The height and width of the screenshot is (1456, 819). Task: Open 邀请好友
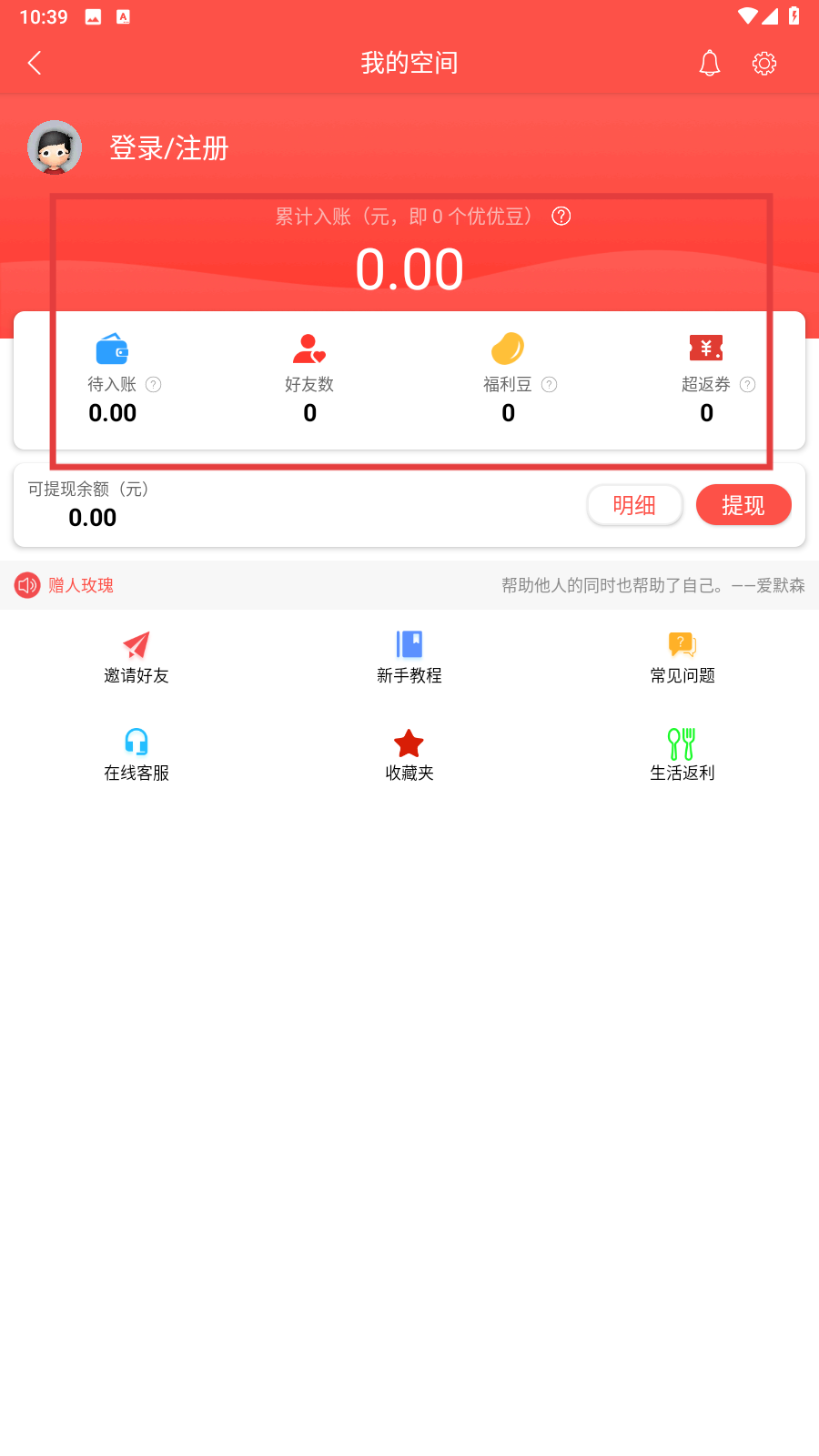coord(136,658)
